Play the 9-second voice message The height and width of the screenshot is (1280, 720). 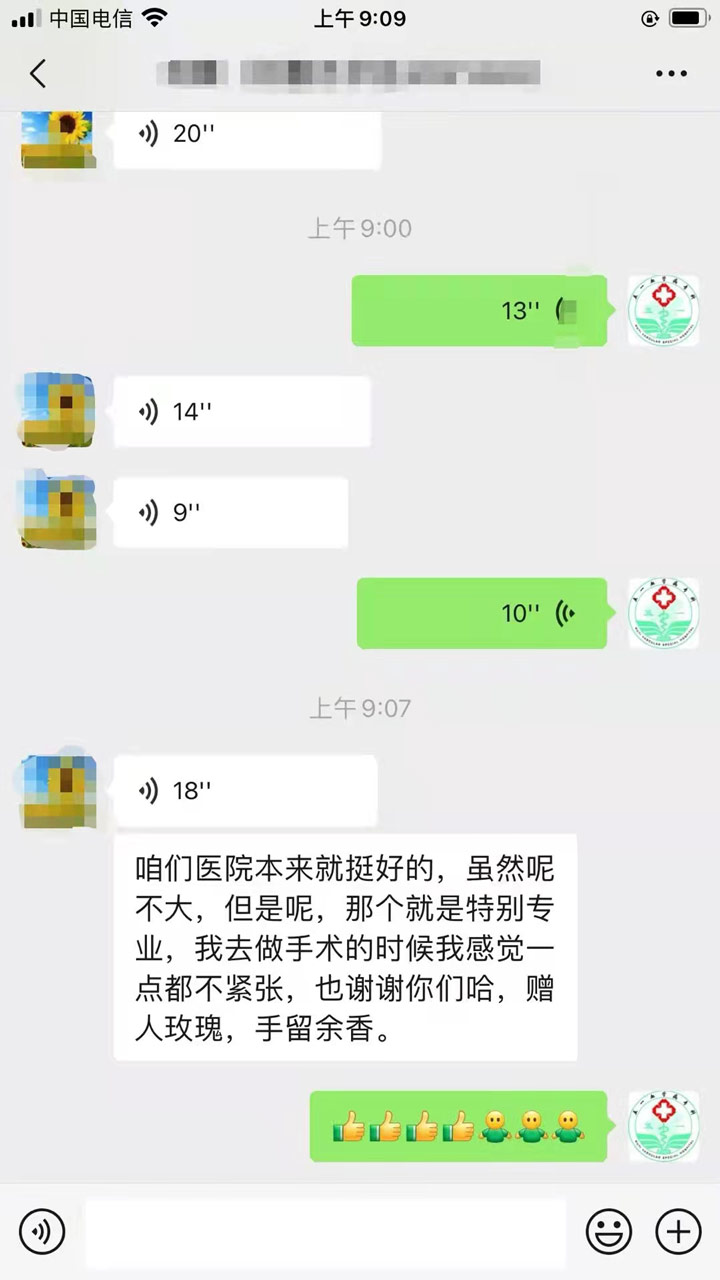pos(230,512)
